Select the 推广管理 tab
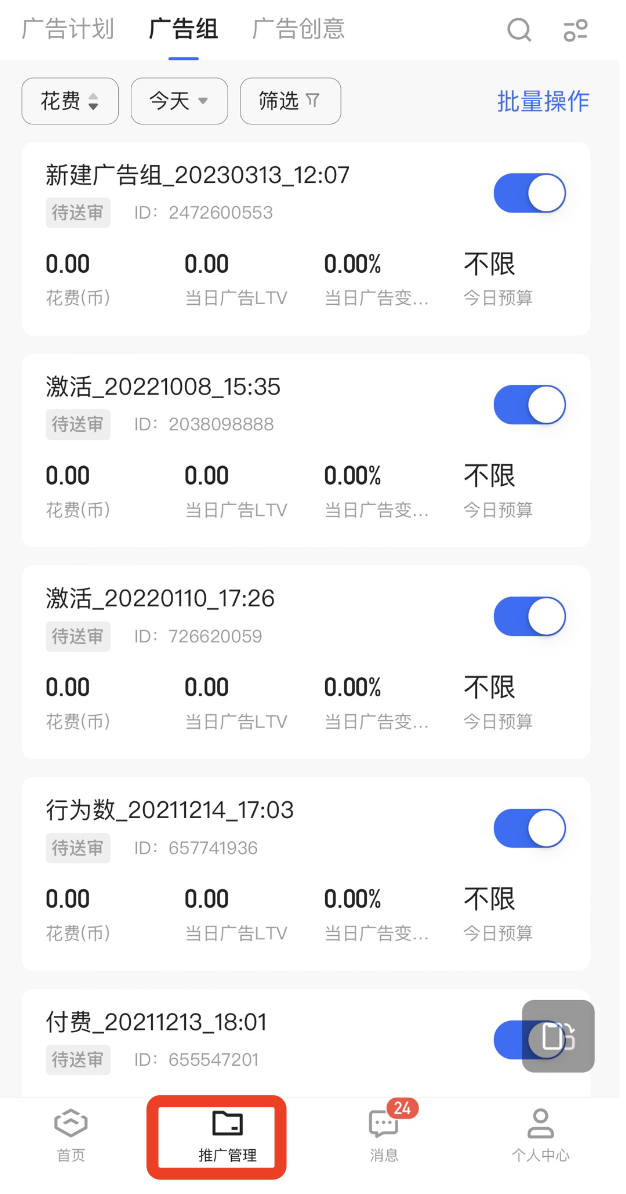 [226, 1135]
